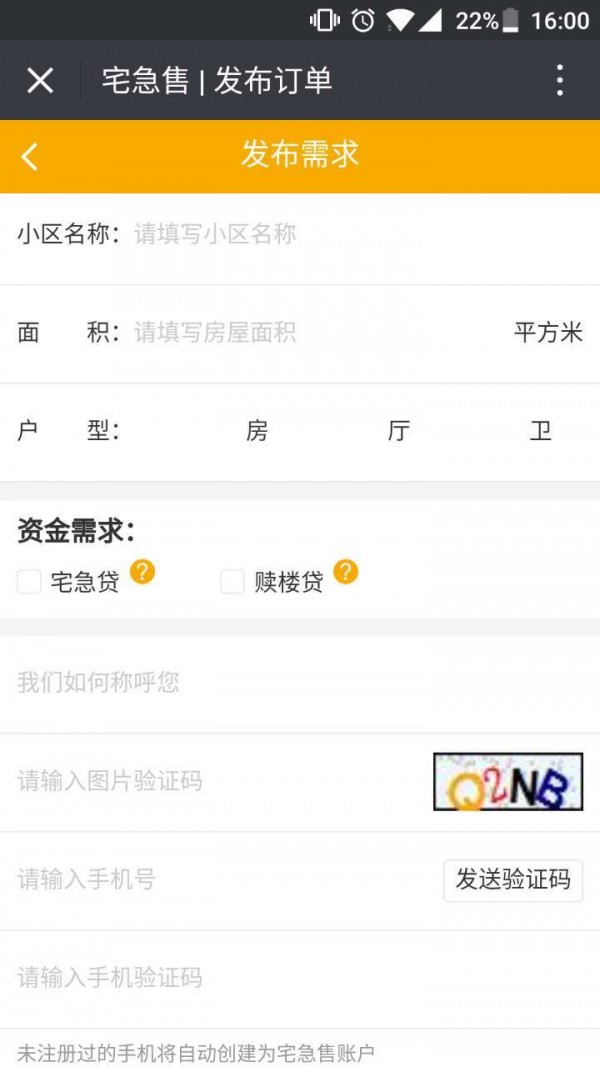Open the three-dot overflow menu
The height and width of the screenshot is (1067, 600).
tap(559, 80)
